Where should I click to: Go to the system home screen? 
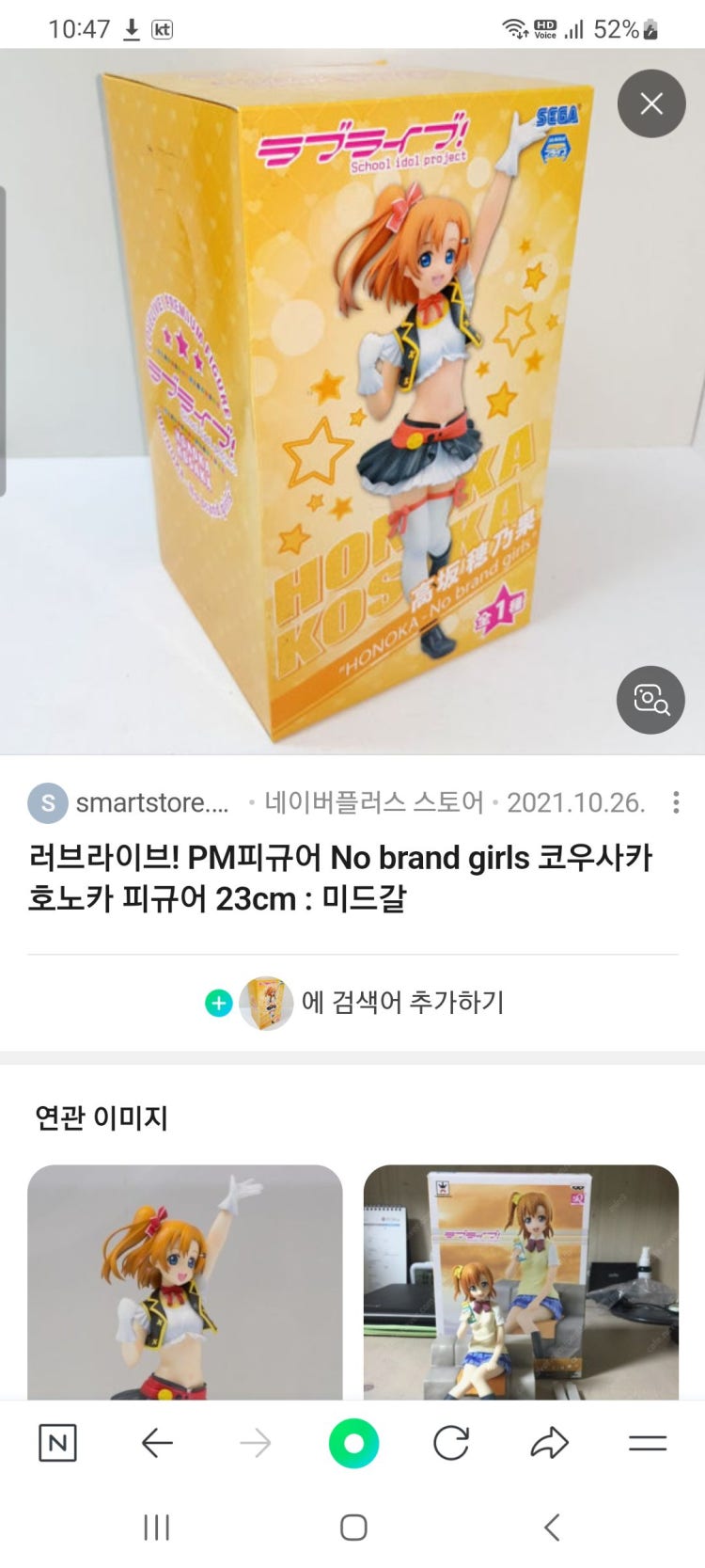point(353,1528)
